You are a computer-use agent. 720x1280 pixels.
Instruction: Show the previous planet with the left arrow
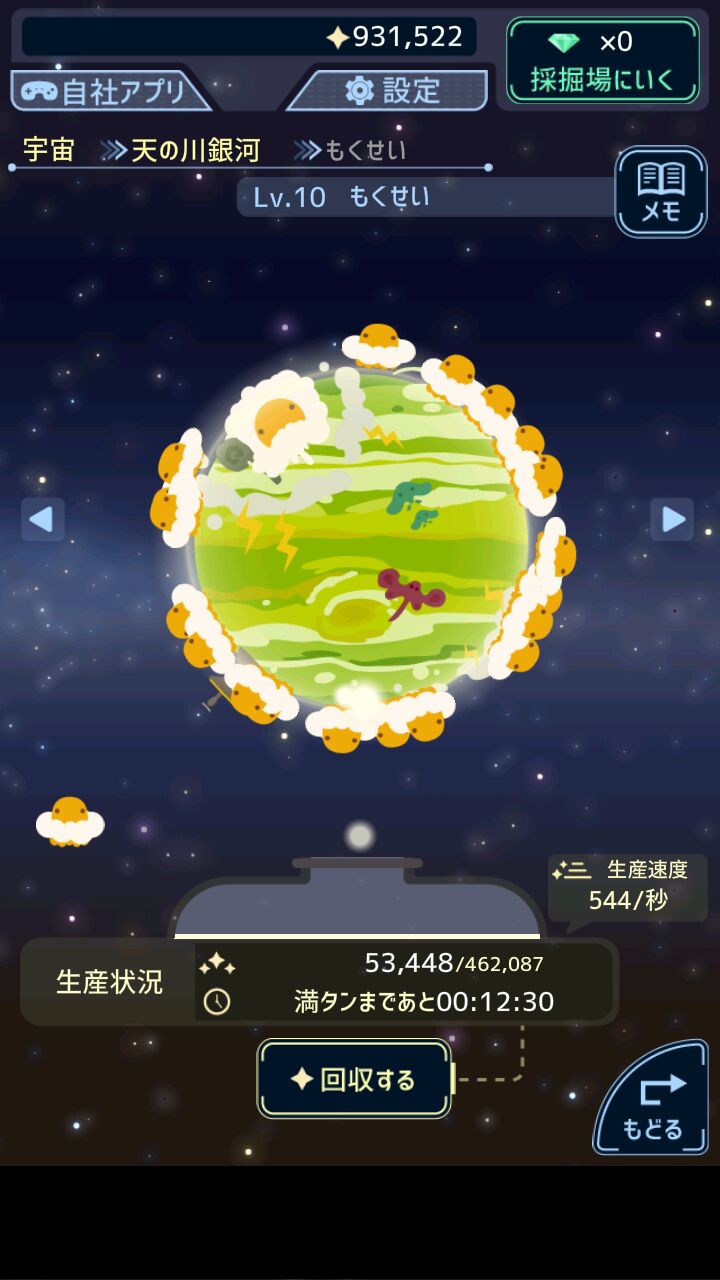43,519
